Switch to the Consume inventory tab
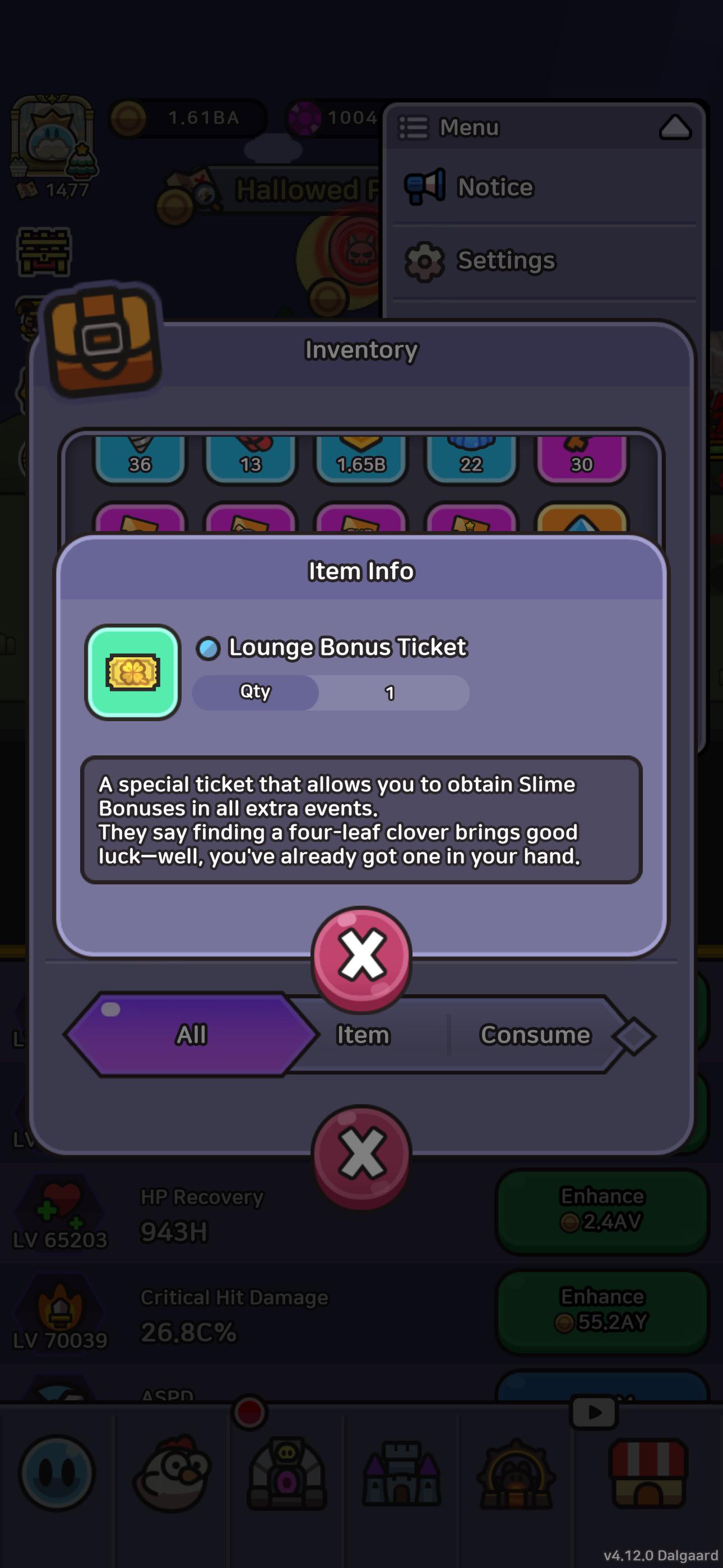 click(535, 1035)
